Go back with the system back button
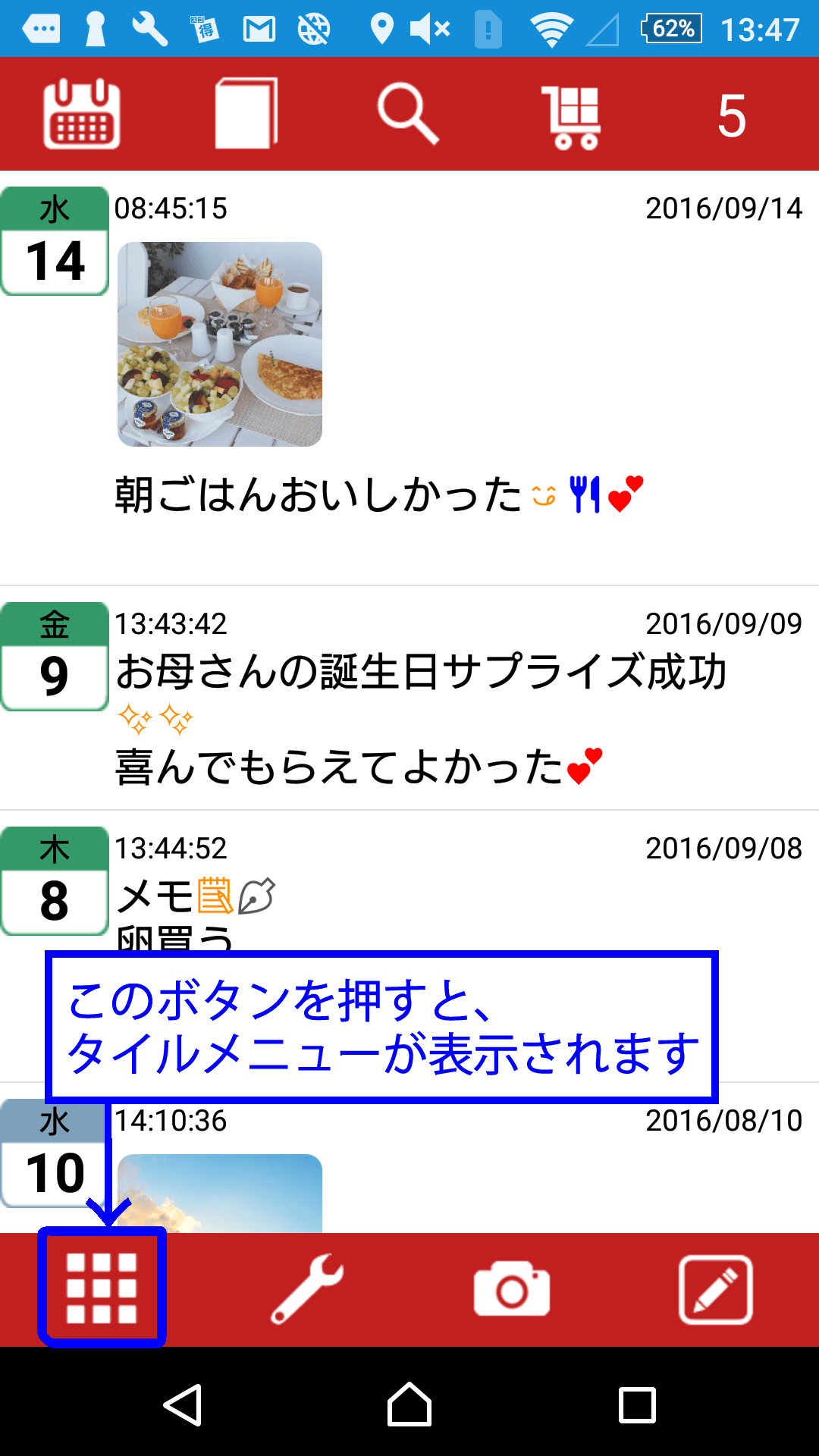The height and width of the screenshot is (1456, 819). tap(182, 1404)
